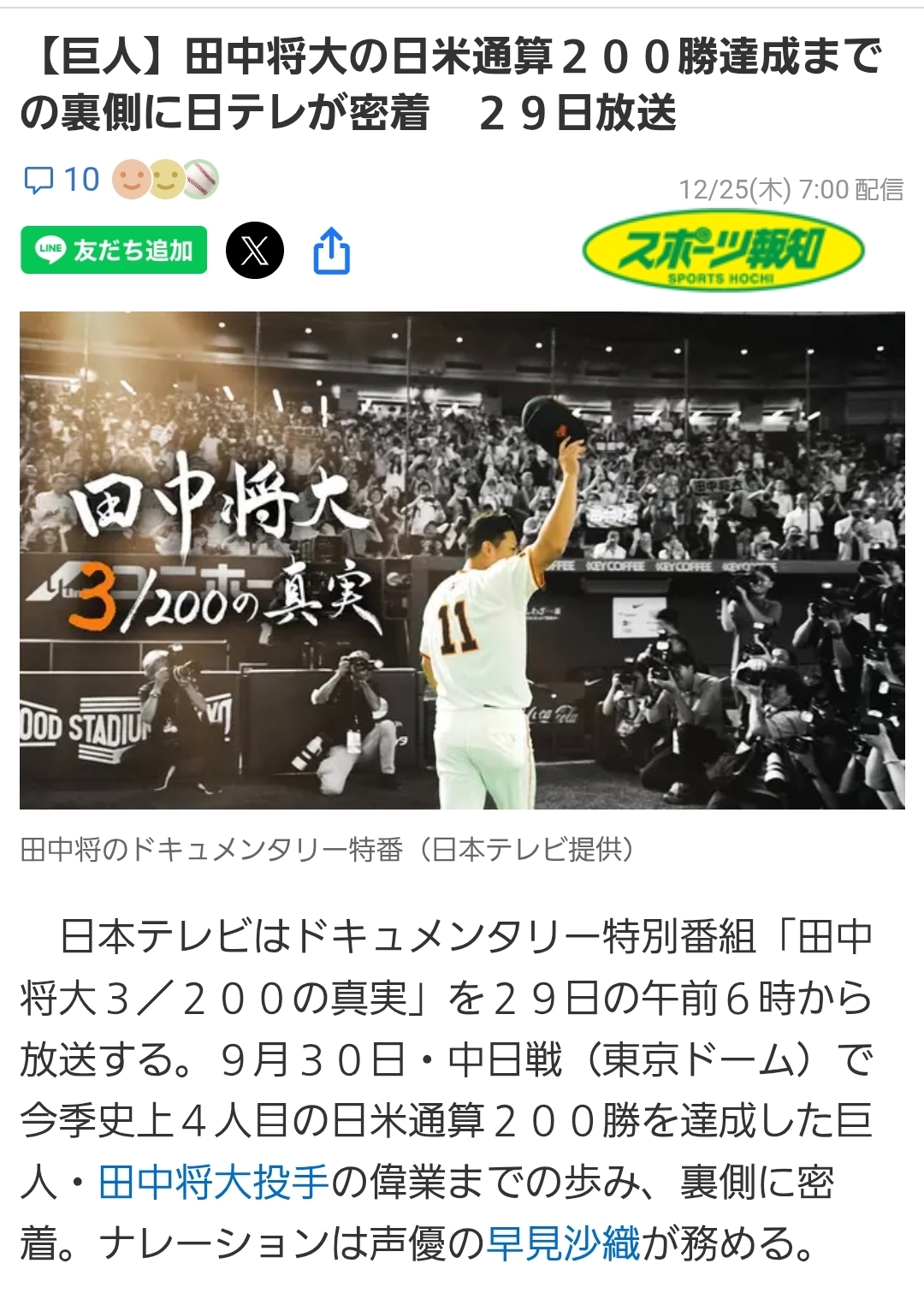The width and height of the screenshot is (924, 1299).
Task: Tap the LINE 友だち追加 button
Action: coord(114,250)
